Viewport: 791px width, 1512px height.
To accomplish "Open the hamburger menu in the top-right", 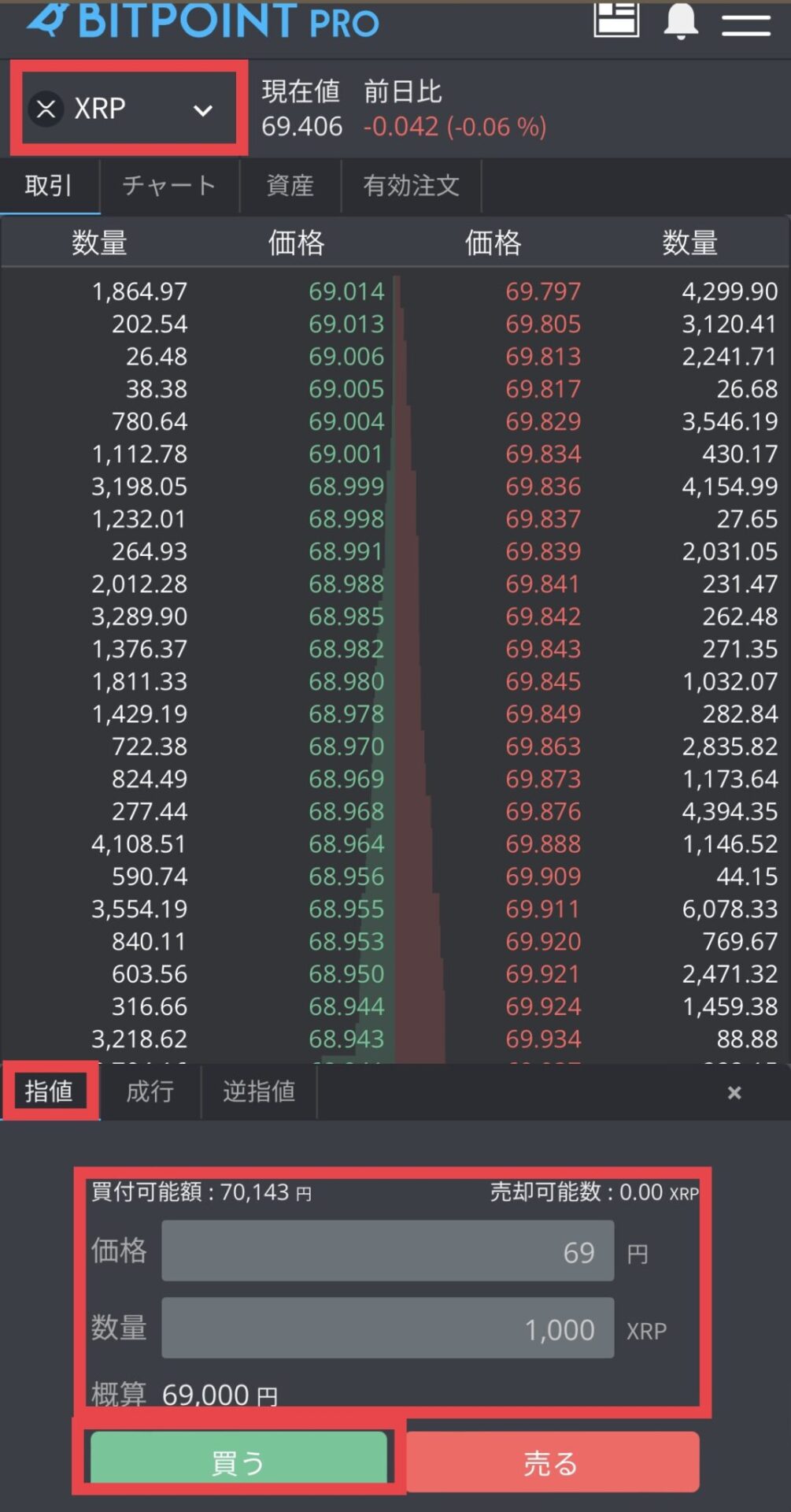I will 746,24.
